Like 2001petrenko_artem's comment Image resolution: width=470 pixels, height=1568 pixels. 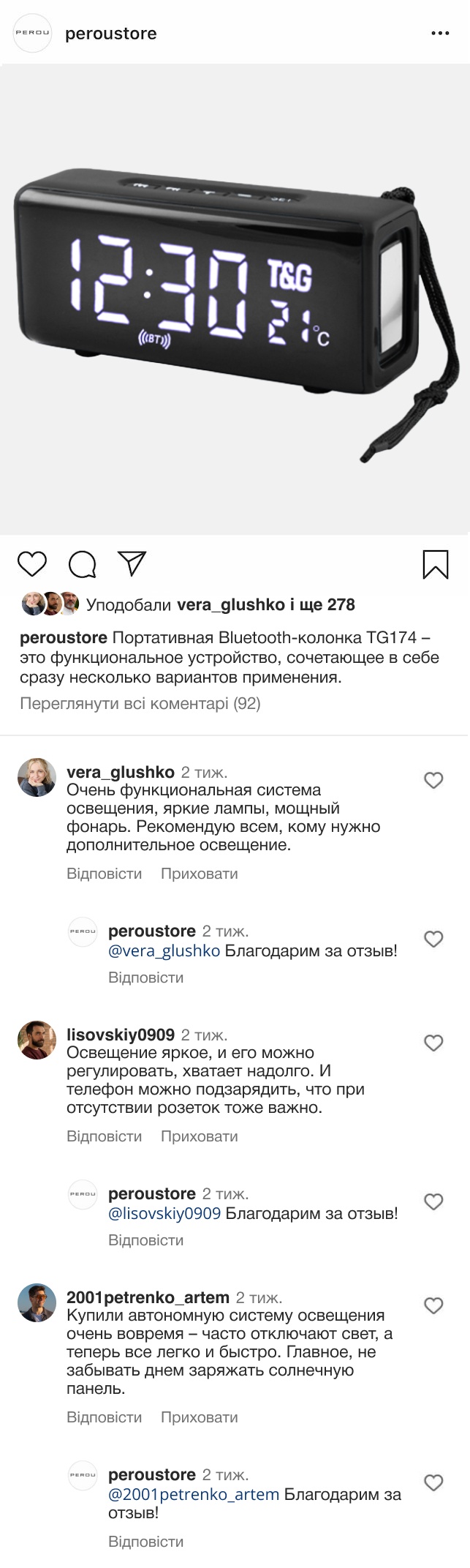[x=433, y=1305]
